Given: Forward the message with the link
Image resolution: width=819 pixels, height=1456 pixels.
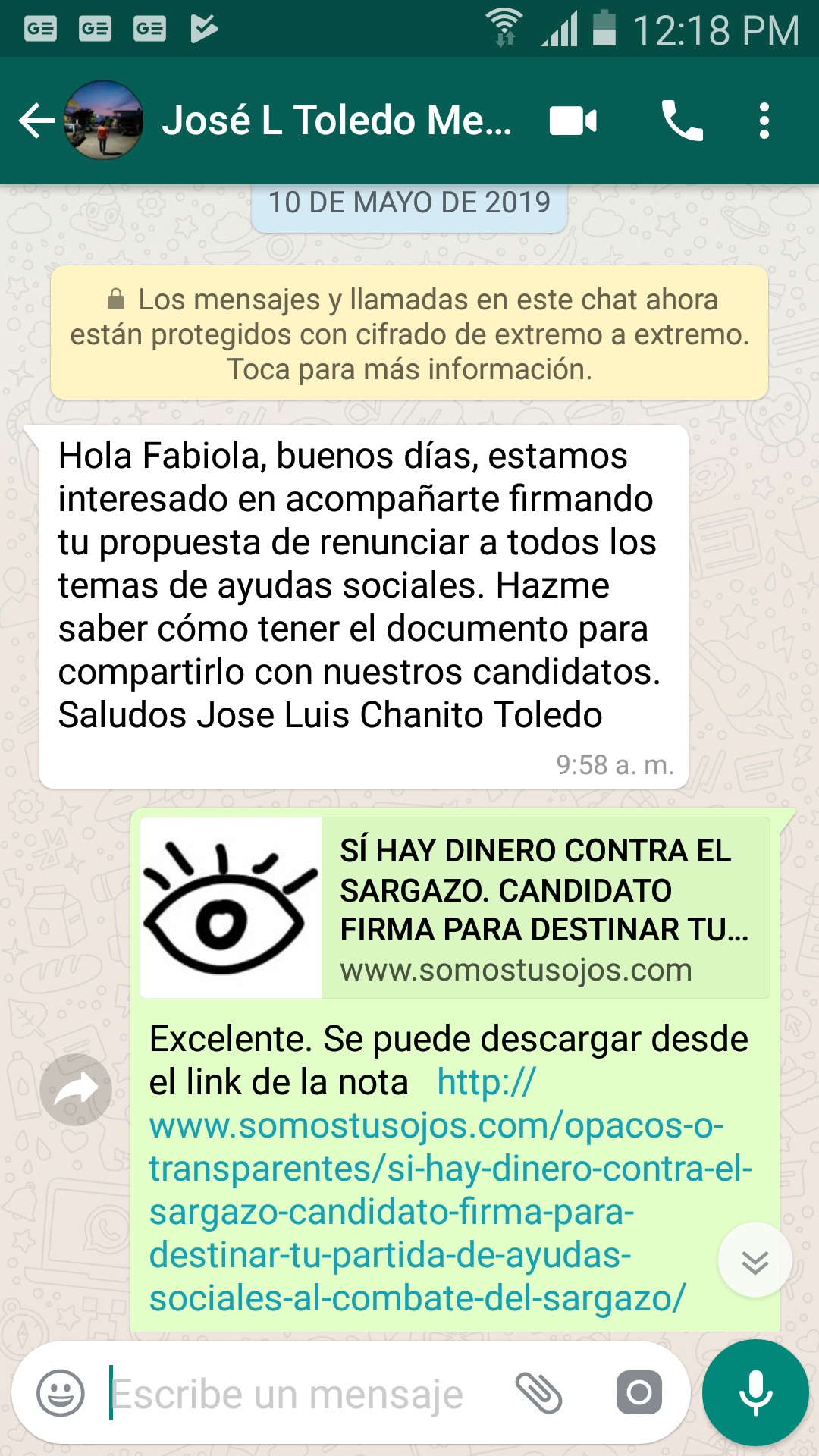Looking at the screenshot, I should tap(76, 1090).
